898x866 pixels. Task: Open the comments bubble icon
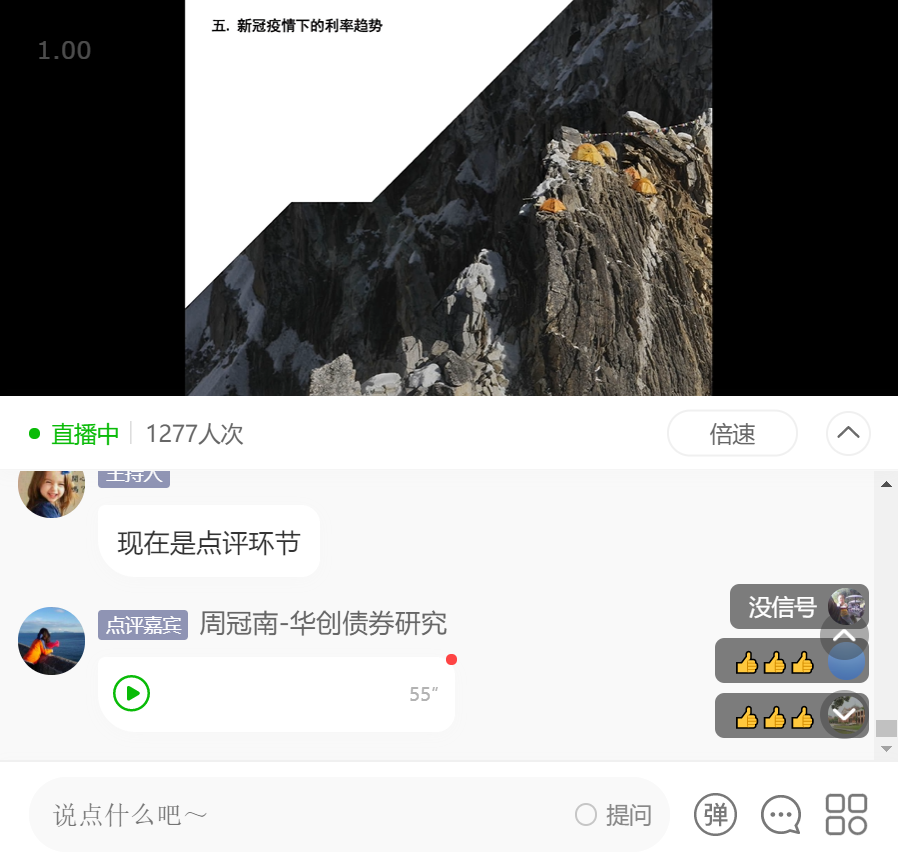tap(781, 815)
